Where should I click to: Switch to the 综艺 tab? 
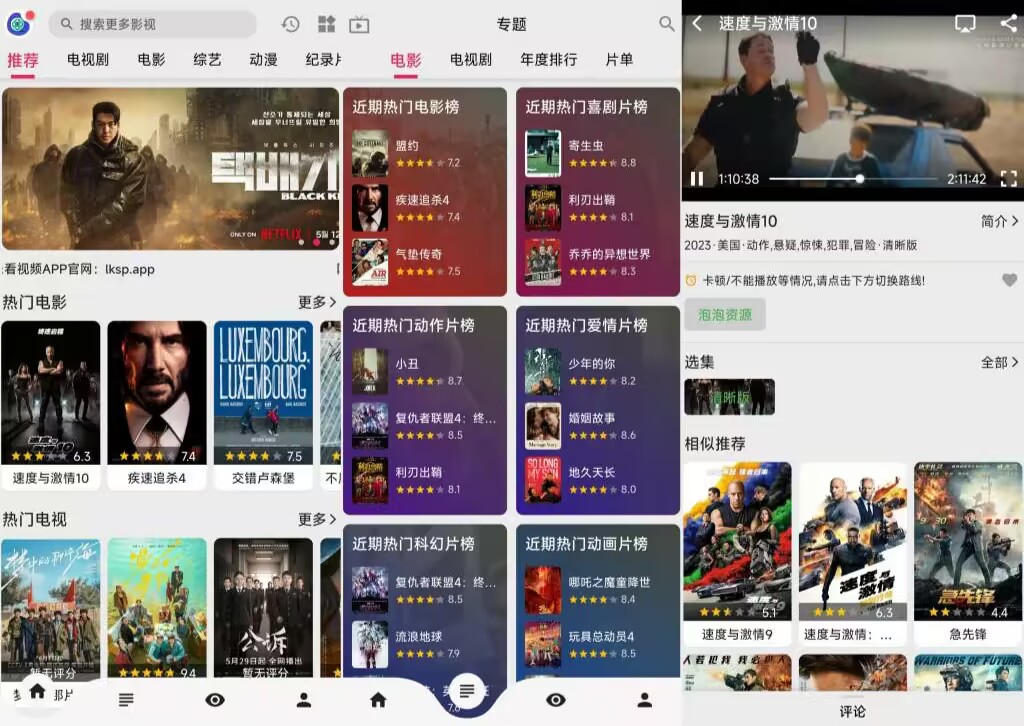tap(207, 59)
